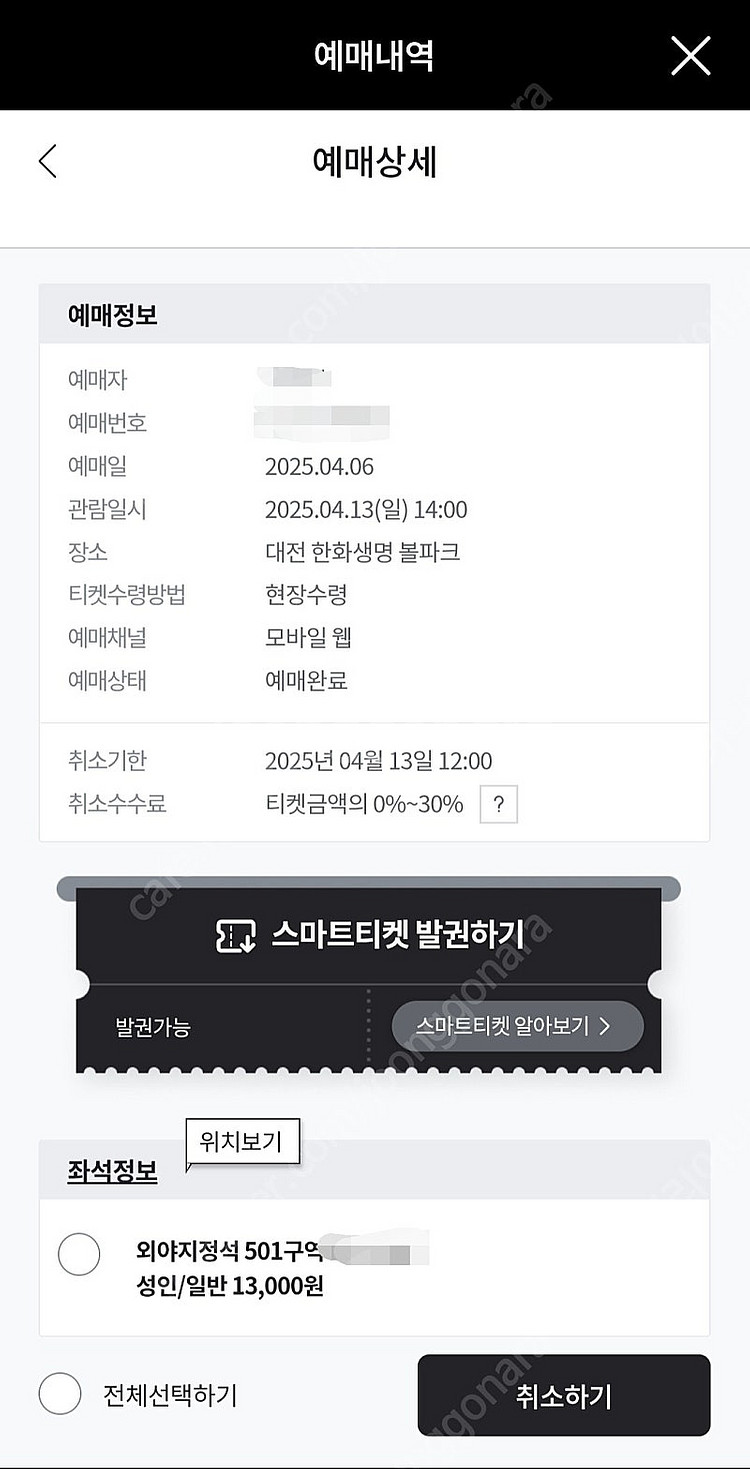Check 전체선택하기 to select all seats
This screenshot has width=750, height=1469.
pyautogui.click(x=60, y=1393)
